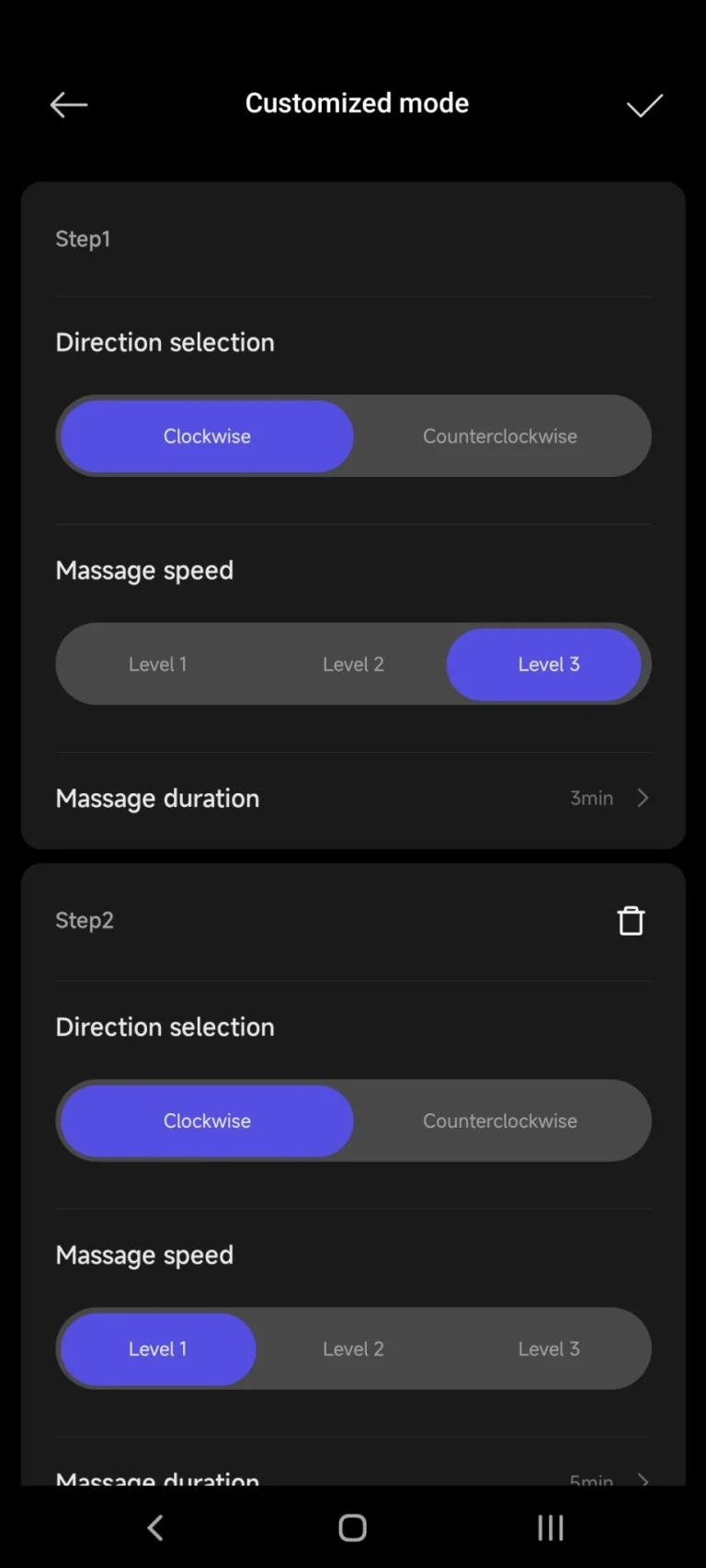This screenshot has height=1568, width=706.
Task: Change Step1 massage duration from 3min
Action: click(590, 798)
